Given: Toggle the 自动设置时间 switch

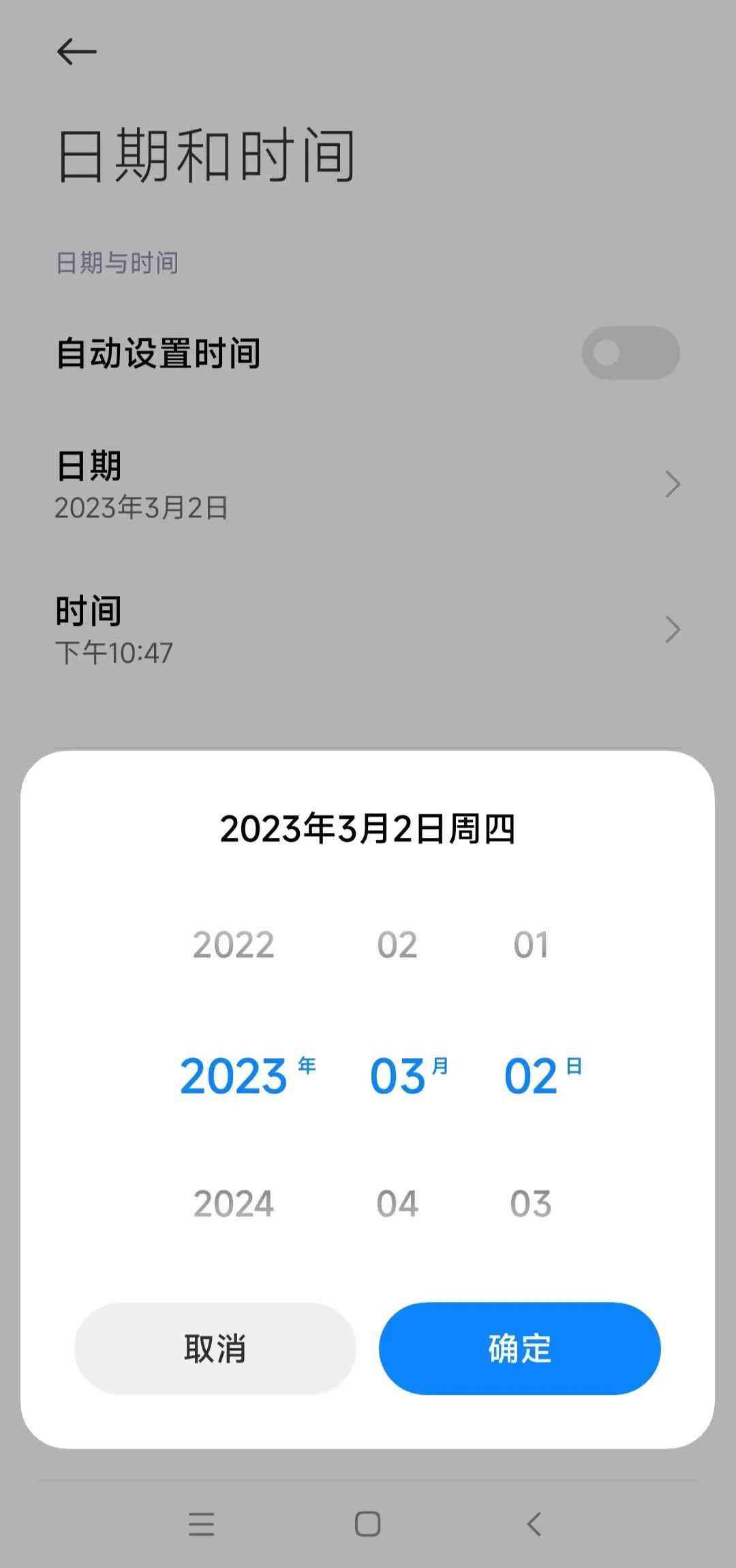Looking at the screenshot, I should click(630, 353).
